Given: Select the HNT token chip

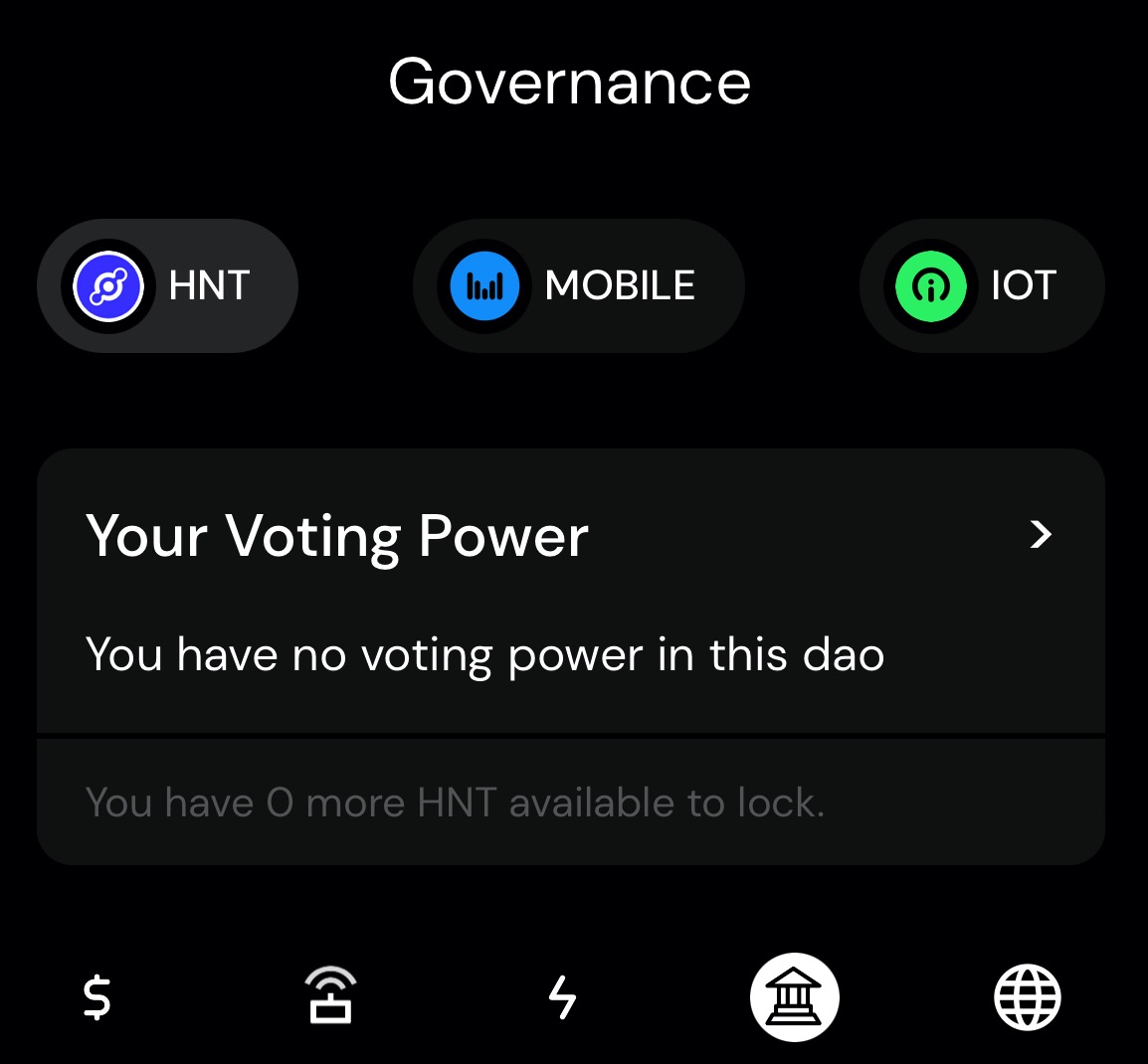Looking at the screenshot, I should tap(167, 286).
